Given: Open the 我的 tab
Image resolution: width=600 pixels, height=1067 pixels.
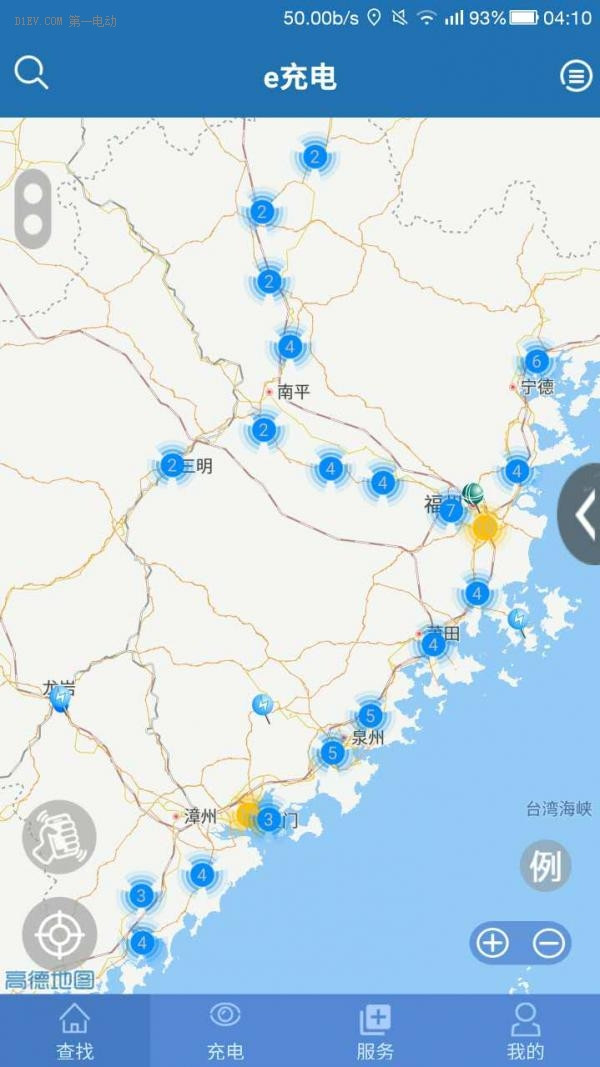Looking at the screenshot, I should pos(525,1031).
